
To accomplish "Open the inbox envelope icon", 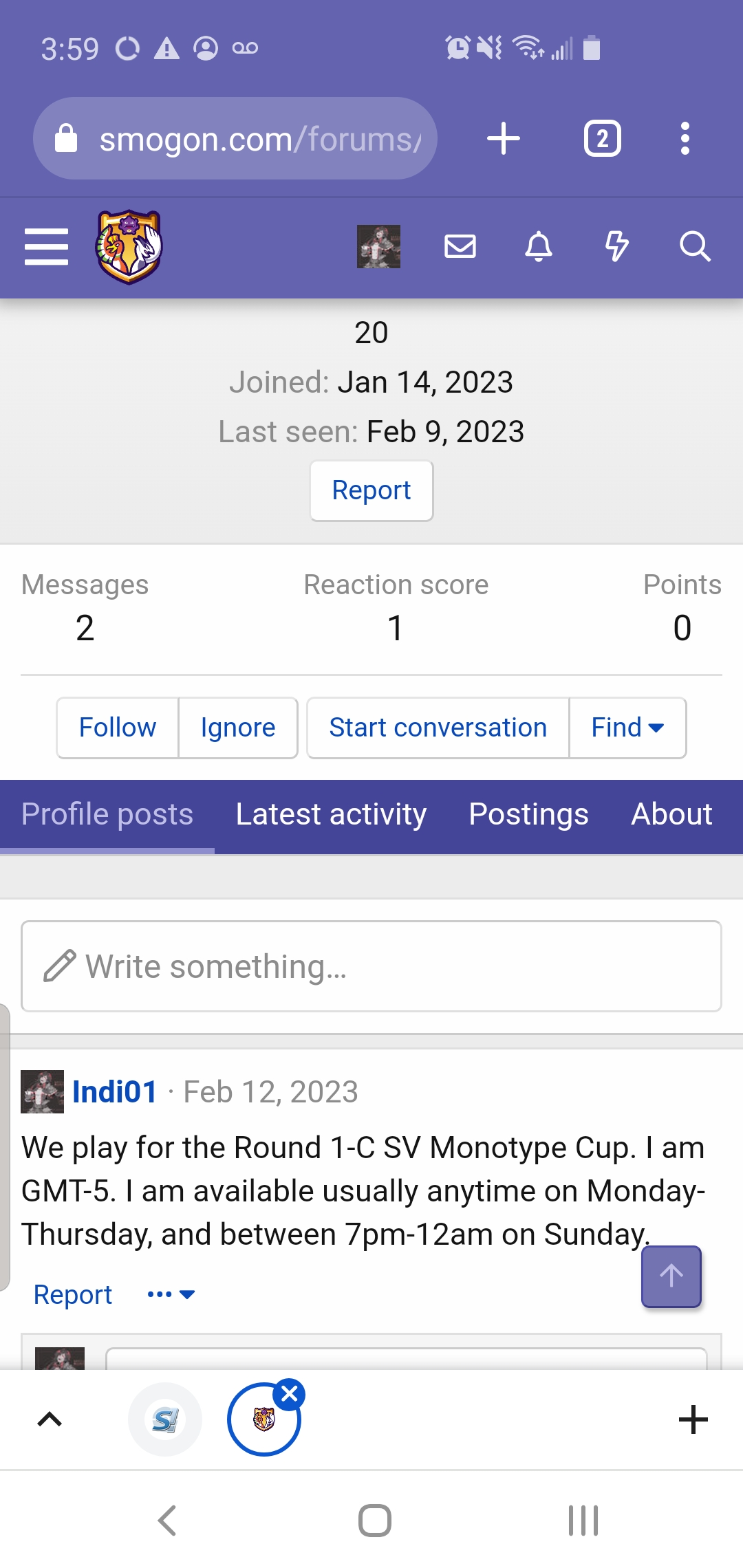I will (x=460, y=246).
